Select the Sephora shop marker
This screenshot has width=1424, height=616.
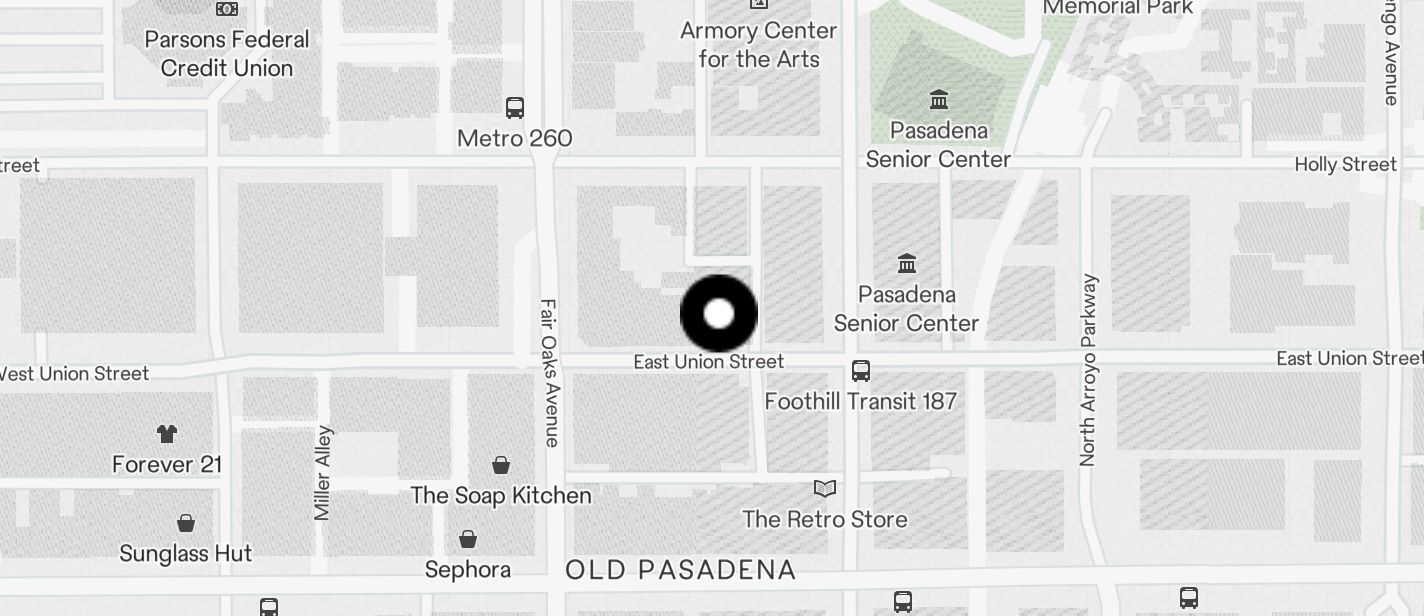[468, 541]
